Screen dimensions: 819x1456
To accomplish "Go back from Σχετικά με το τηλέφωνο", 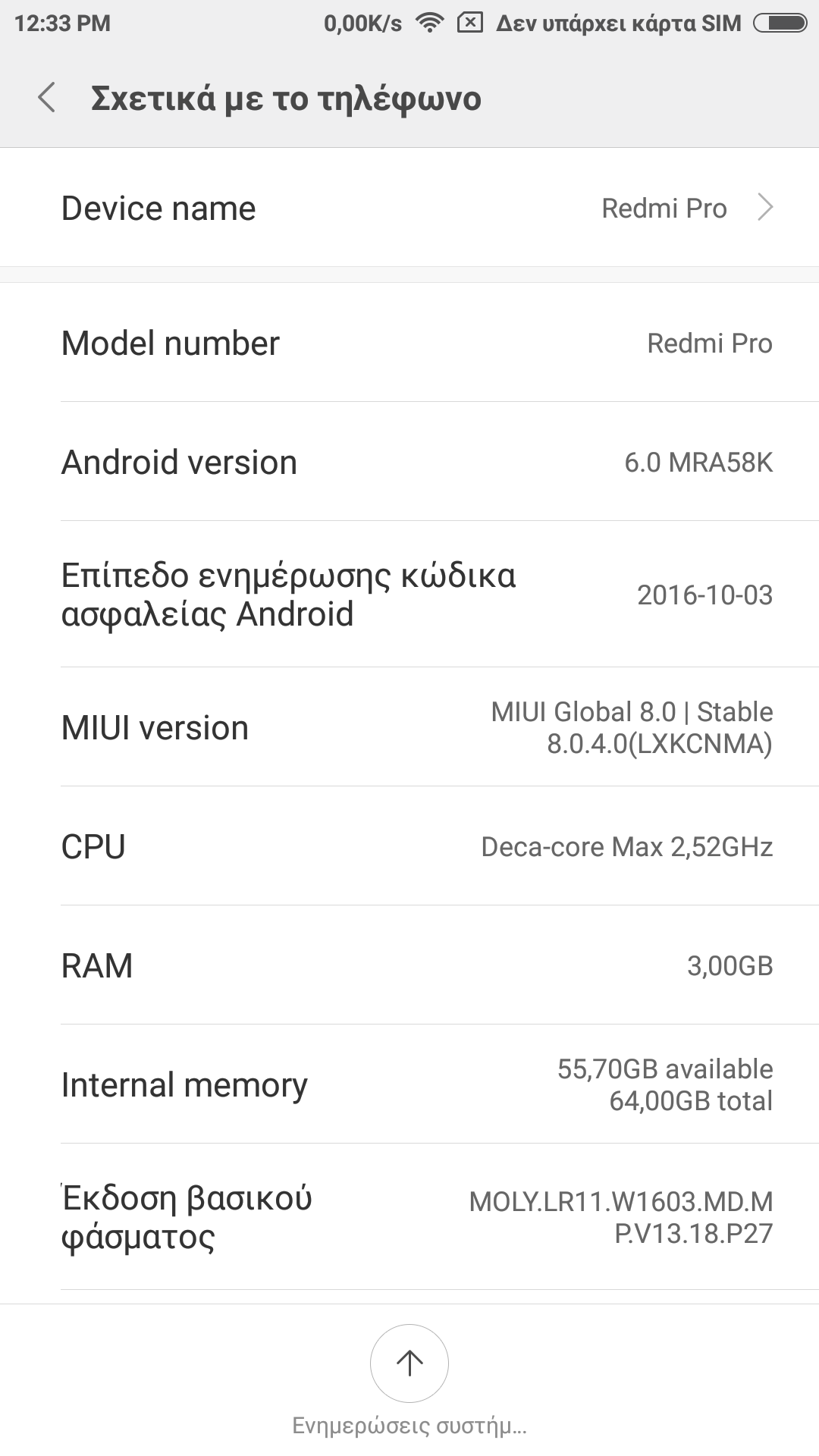I will click(x=47, y=99).
